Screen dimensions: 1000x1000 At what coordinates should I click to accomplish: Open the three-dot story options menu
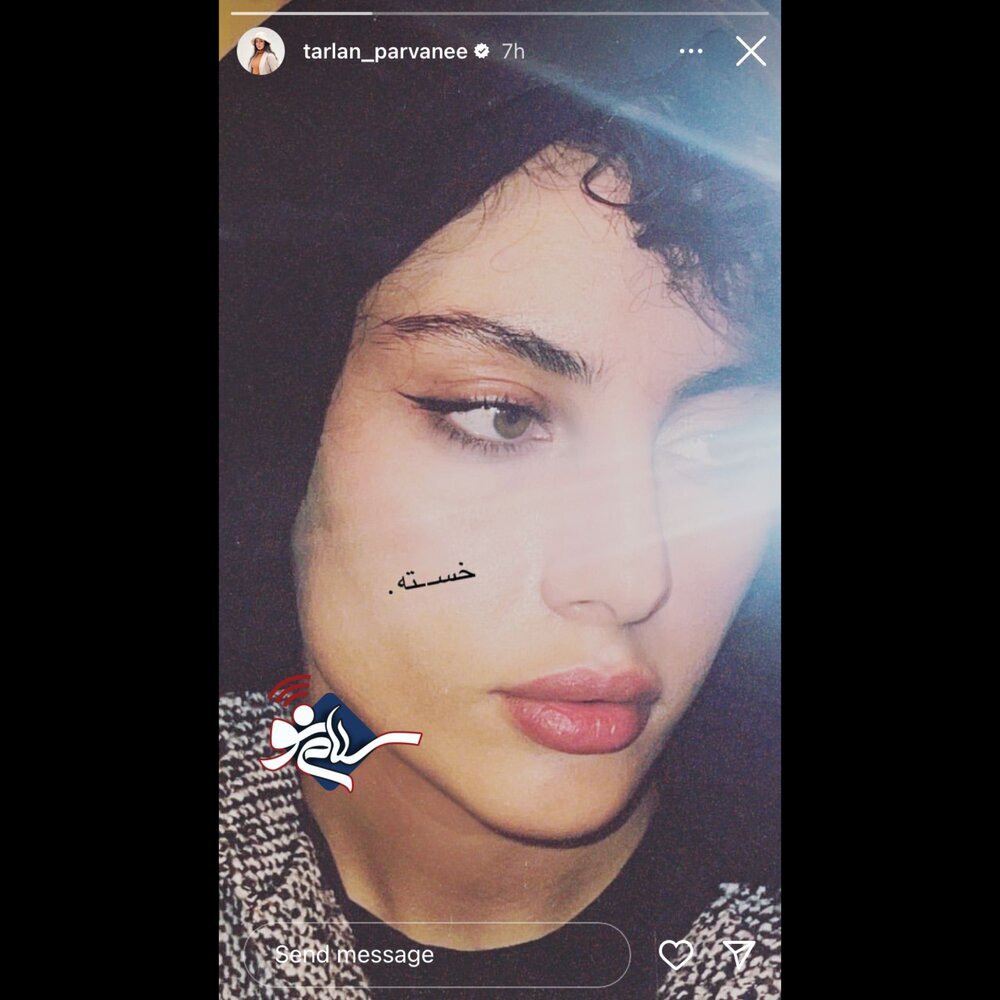click(x=691, y=51)
